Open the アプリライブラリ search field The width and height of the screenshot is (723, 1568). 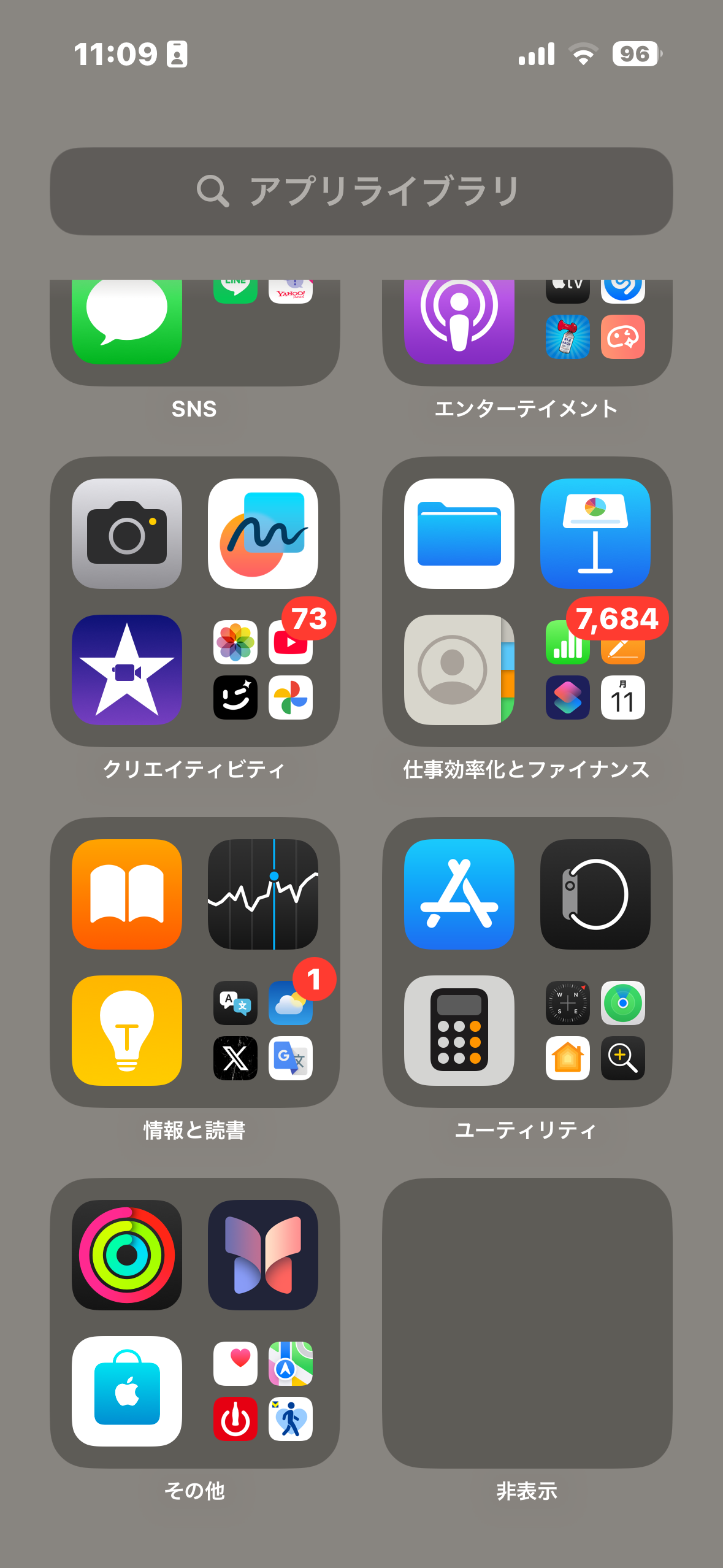(361, 191)
